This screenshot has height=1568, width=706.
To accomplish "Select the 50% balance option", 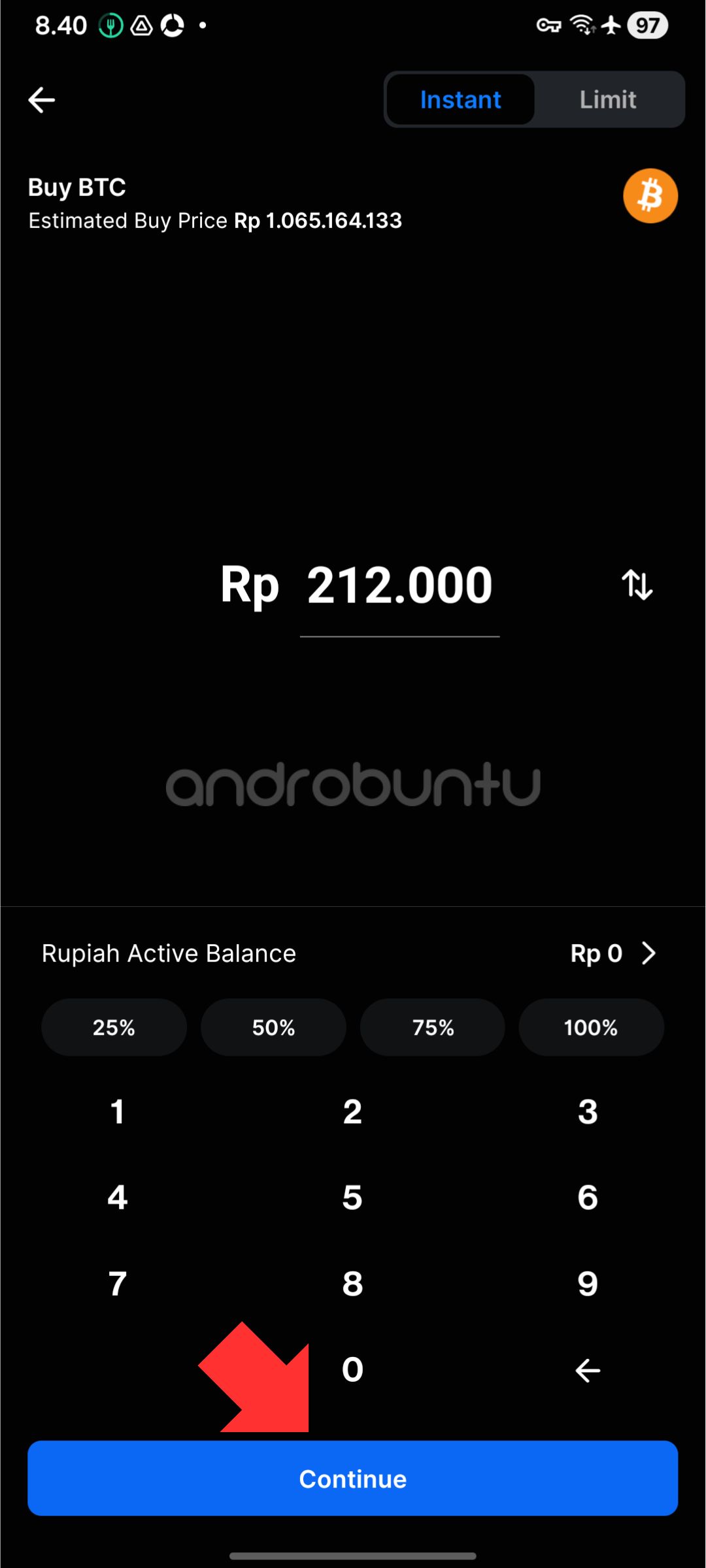I will click(x=273, y=1027).
